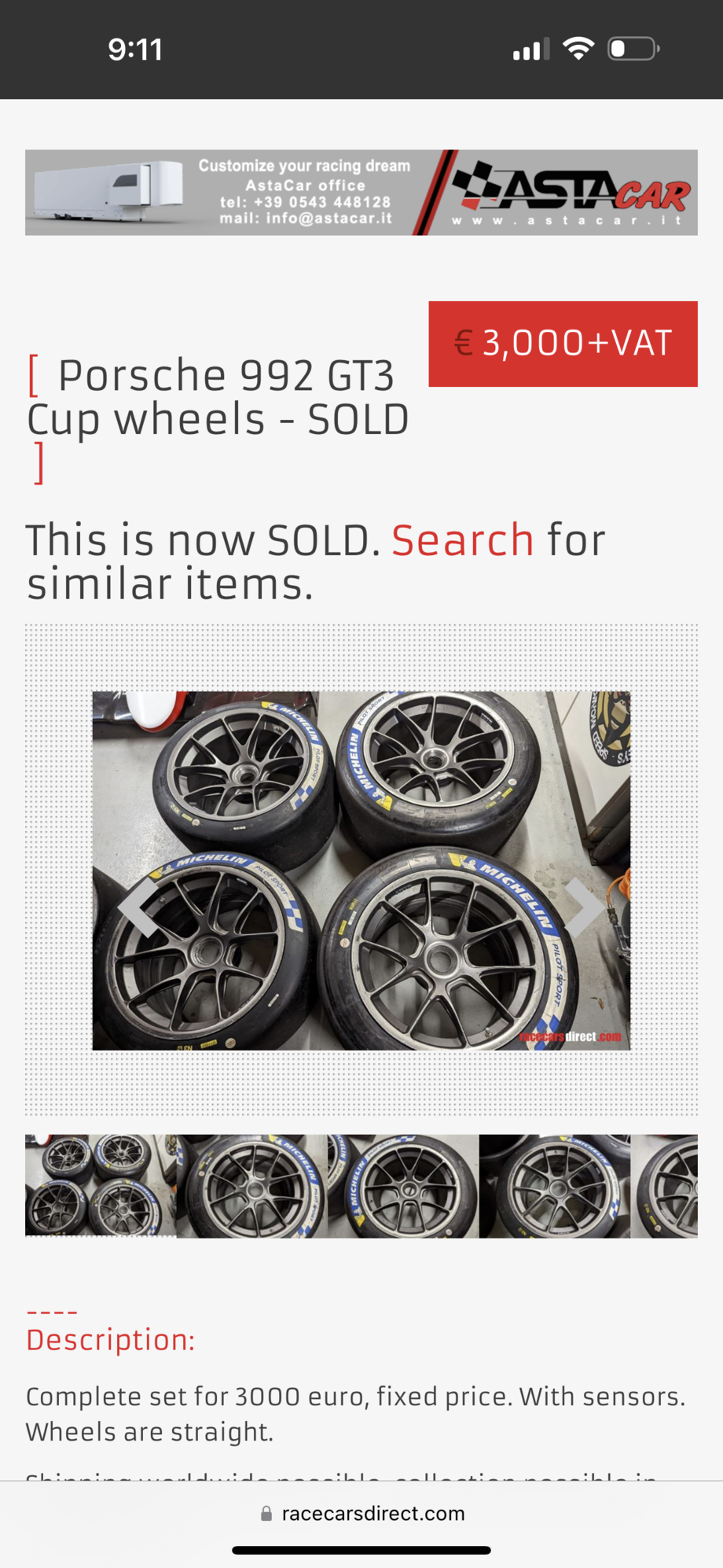
Task: Tap the racecarsdirect.com address bar
Action: 362,1514
